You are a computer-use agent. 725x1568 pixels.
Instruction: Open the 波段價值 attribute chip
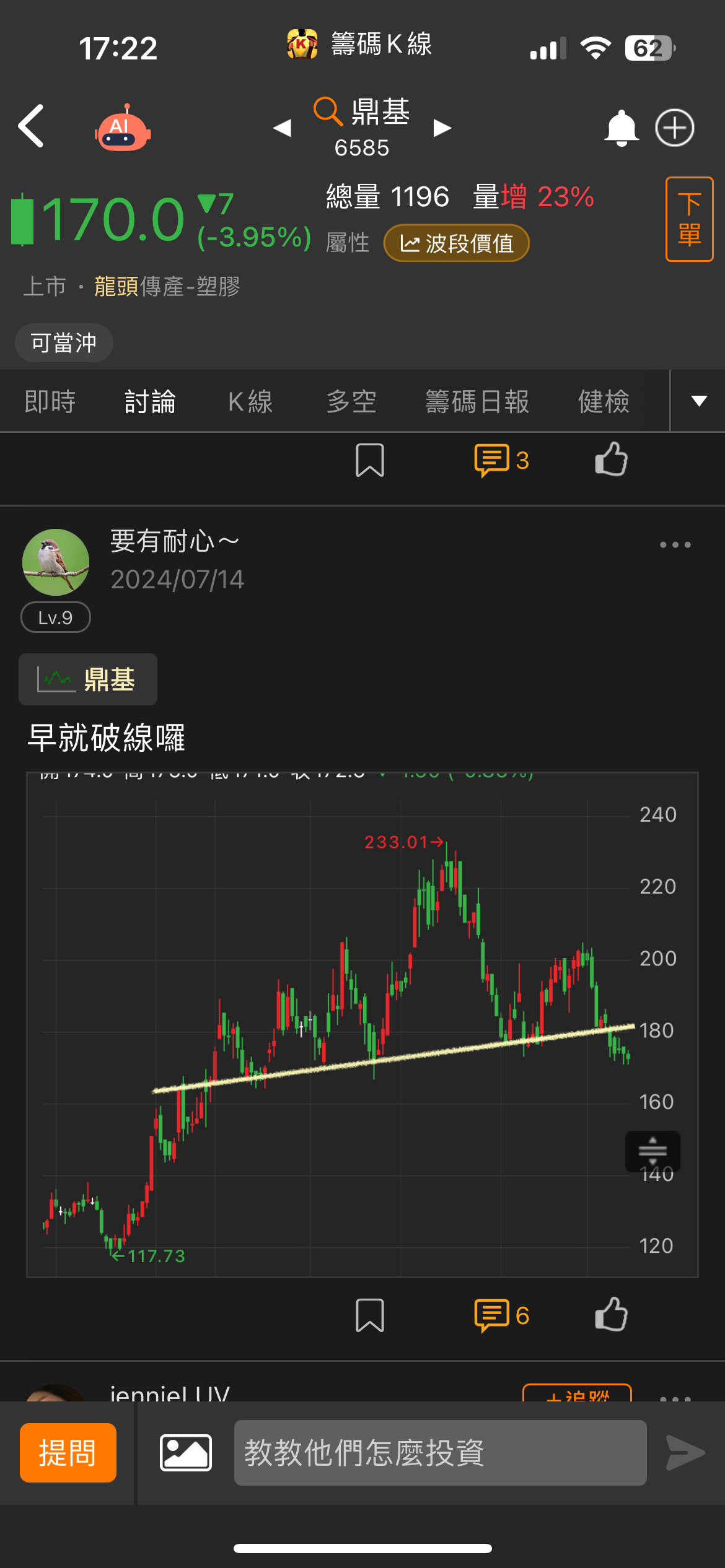(x=457, y=243)
